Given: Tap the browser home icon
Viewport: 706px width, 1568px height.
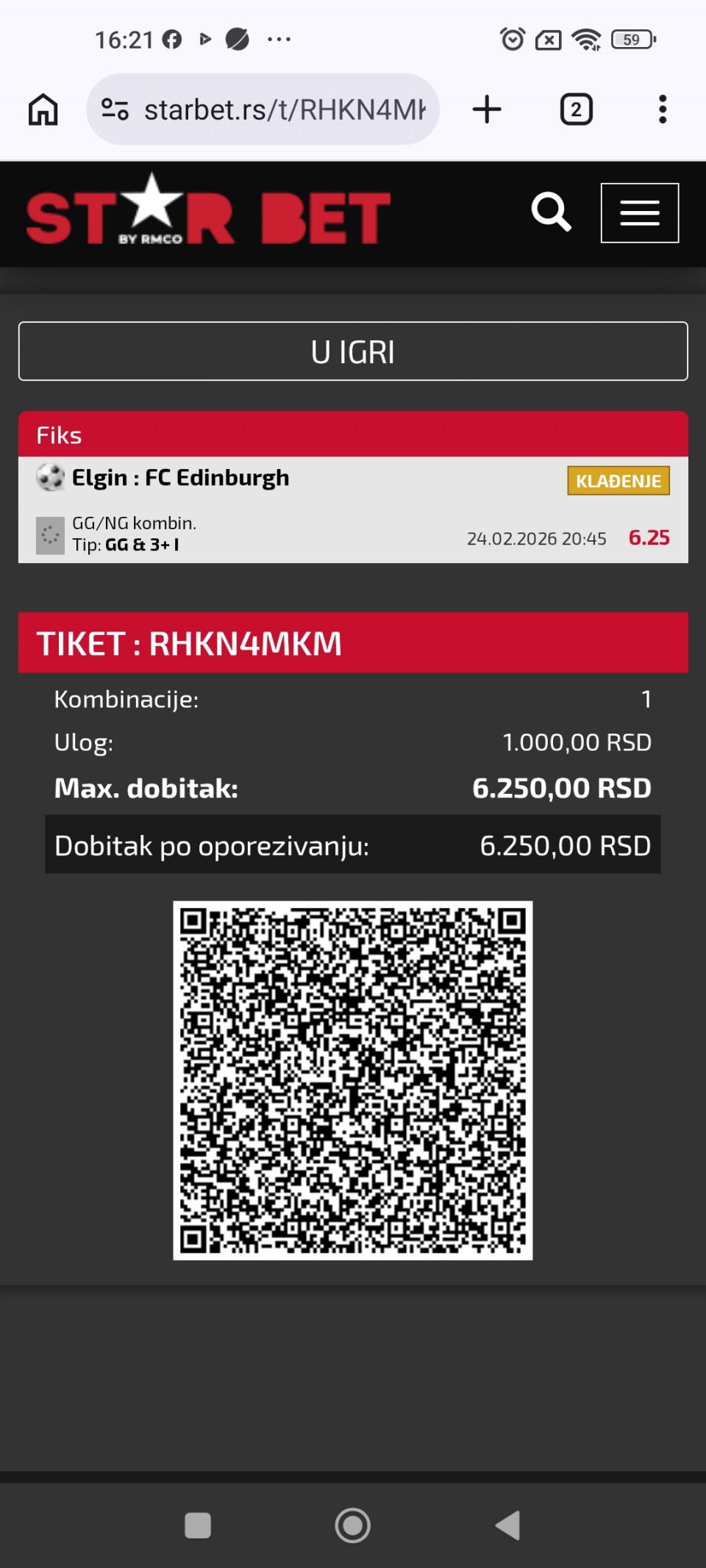Looking at the screenshot, I should coord(43,110).
